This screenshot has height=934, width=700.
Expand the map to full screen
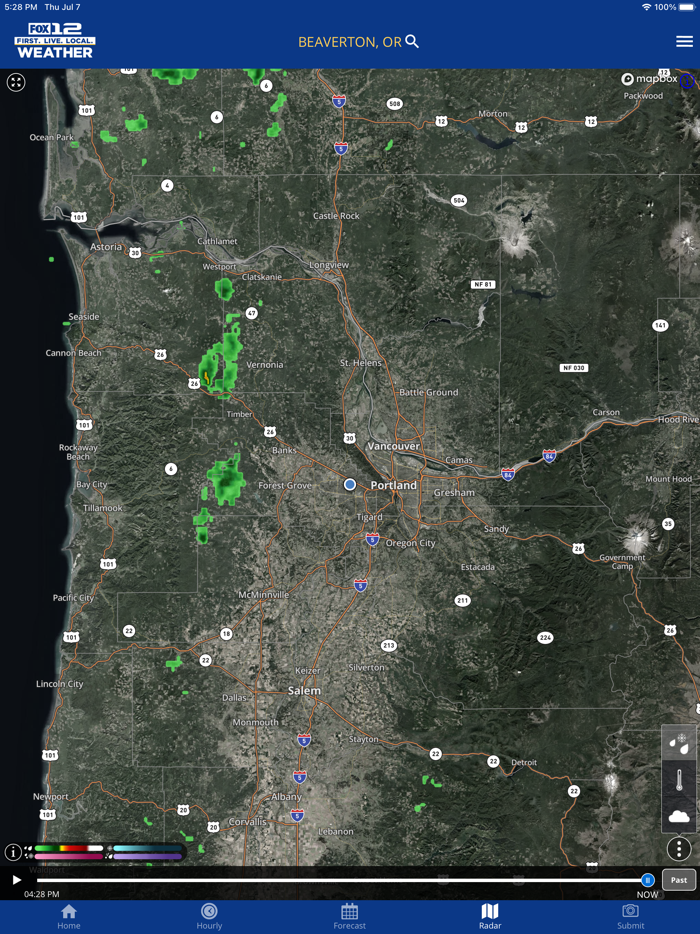tap(16, 83)
